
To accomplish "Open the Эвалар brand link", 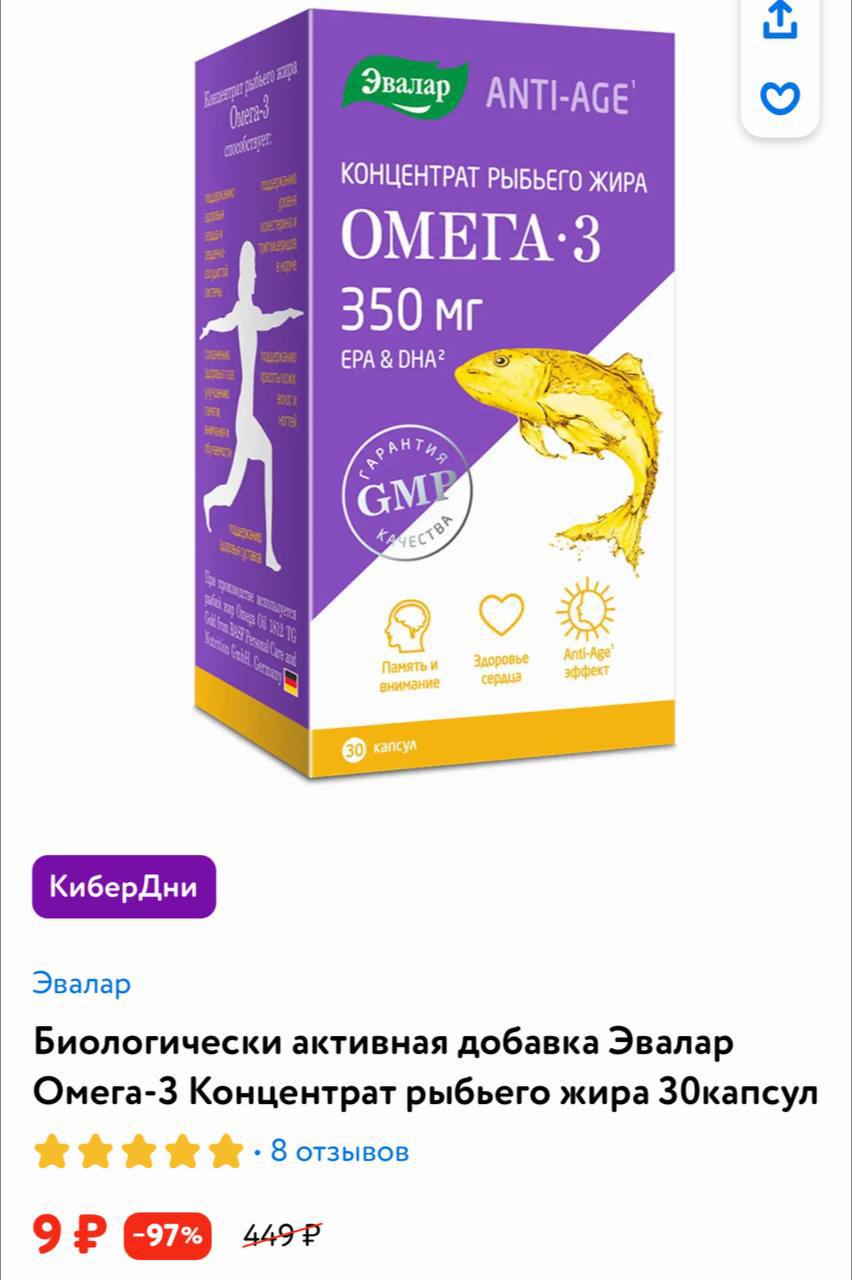I will tap(81, 983).
